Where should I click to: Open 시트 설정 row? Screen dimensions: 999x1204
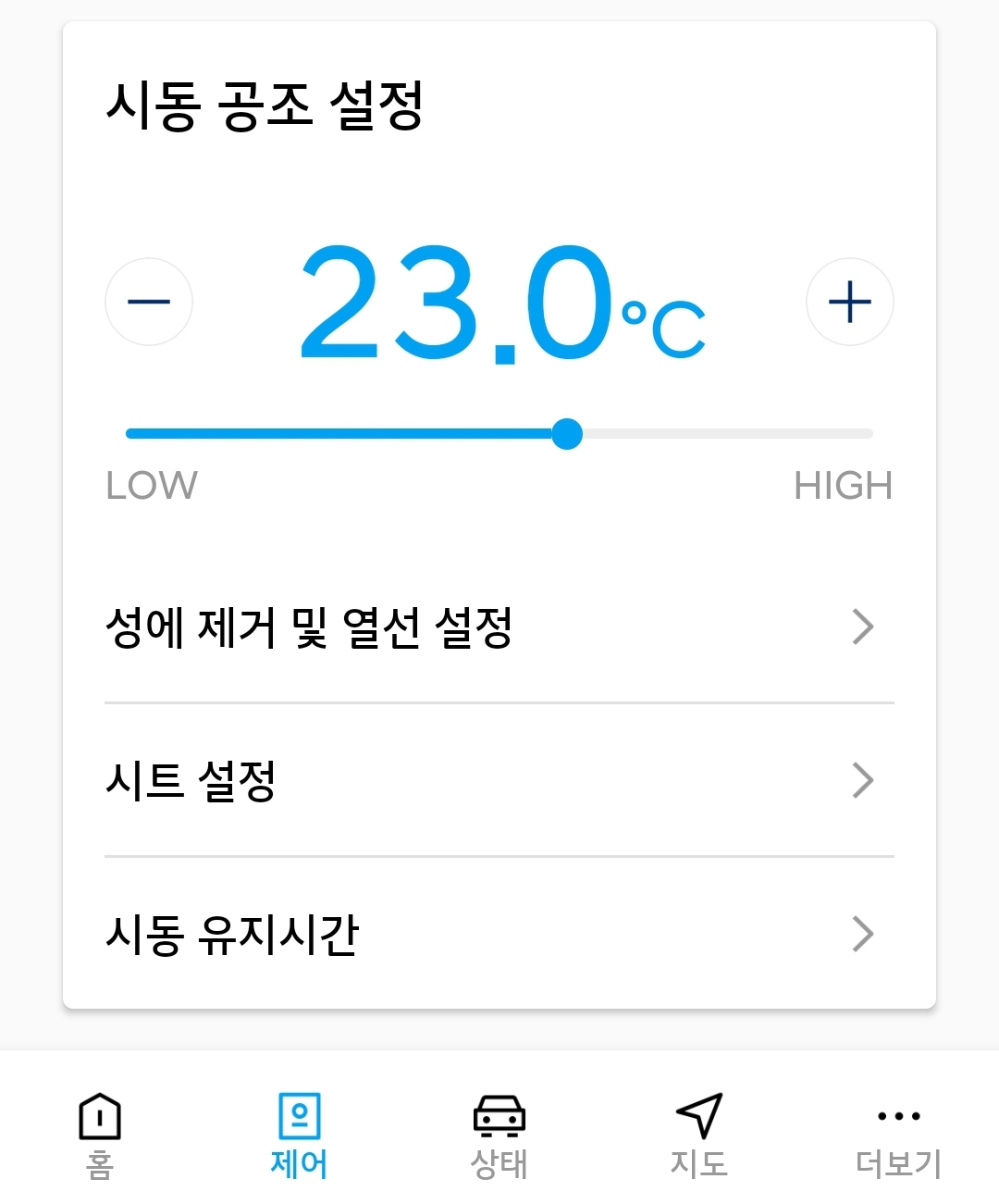pos(499,781)
